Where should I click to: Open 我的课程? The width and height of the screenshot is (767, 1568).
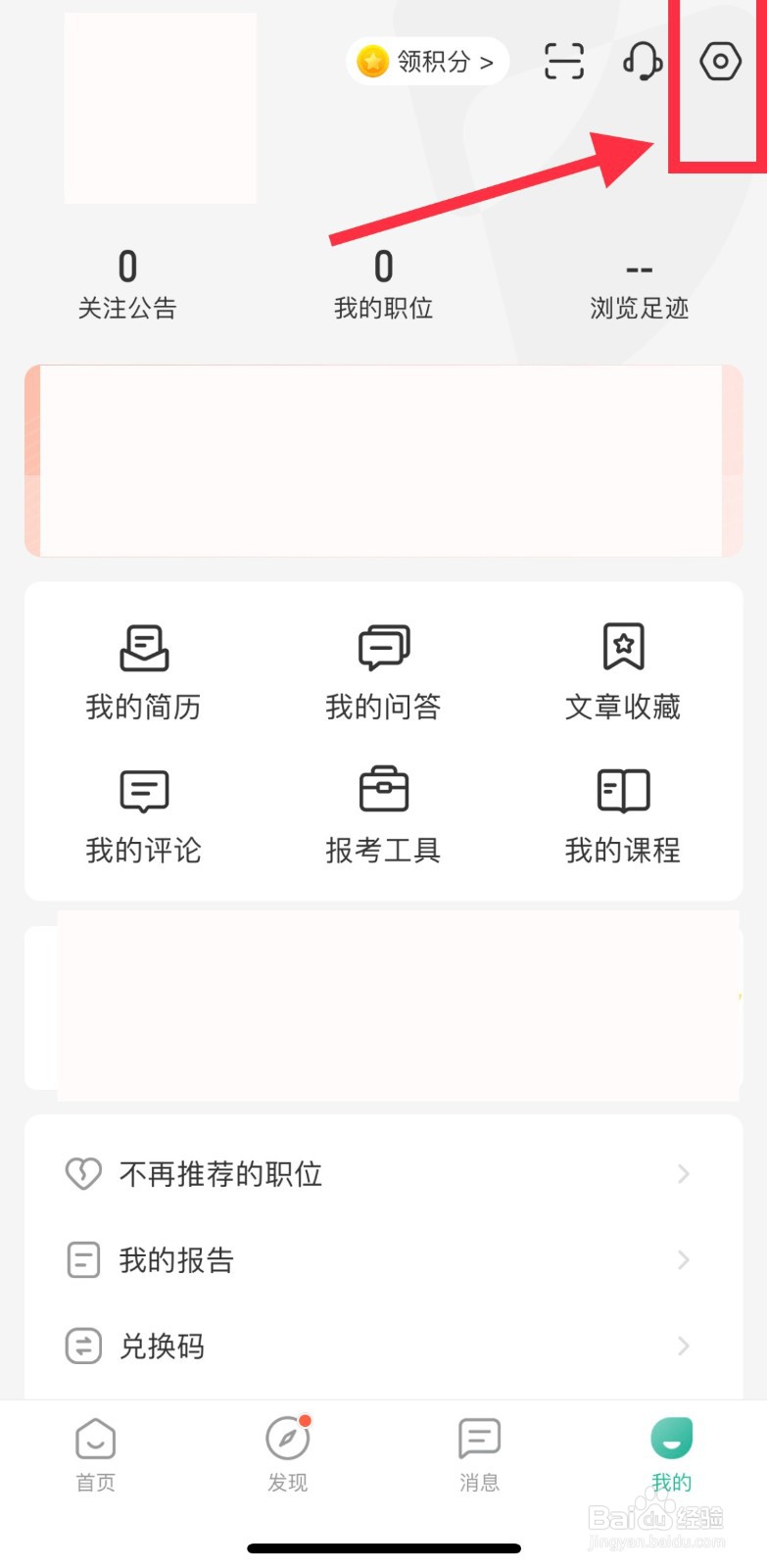click(x=623, y=816)
